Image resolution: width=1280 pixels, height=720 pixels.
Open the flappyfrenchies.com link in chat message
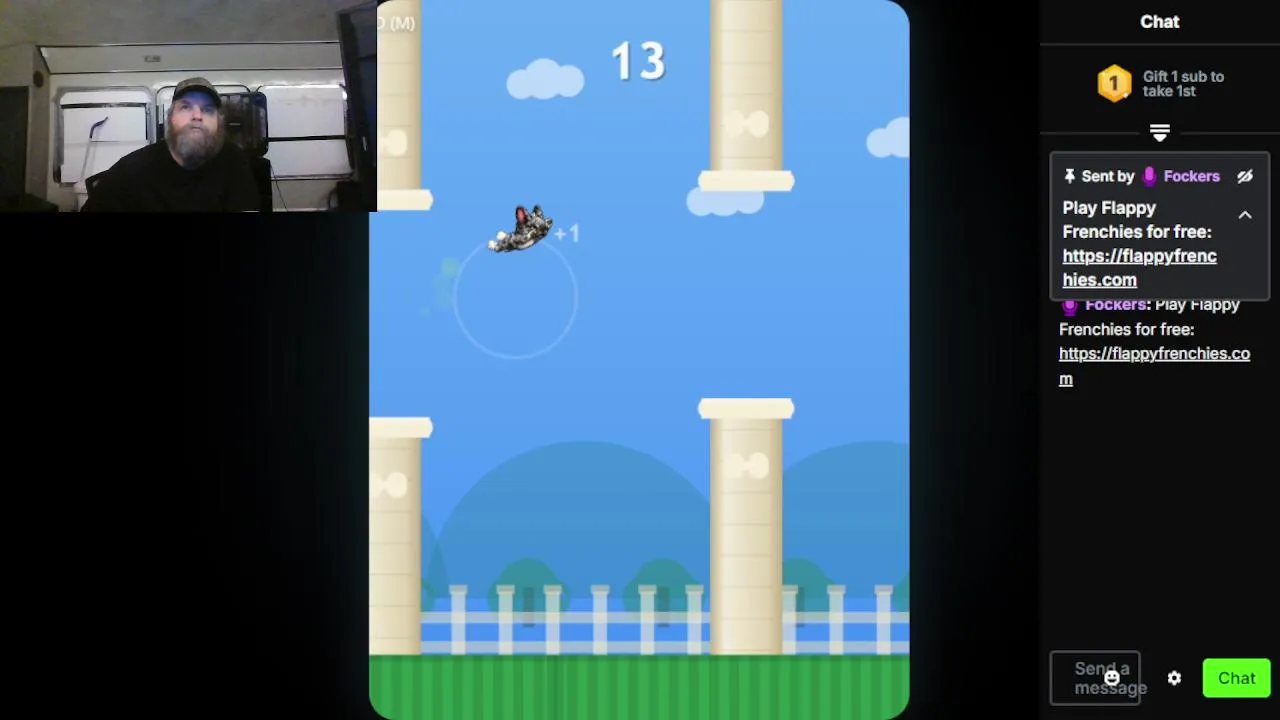coord(1154,354)
